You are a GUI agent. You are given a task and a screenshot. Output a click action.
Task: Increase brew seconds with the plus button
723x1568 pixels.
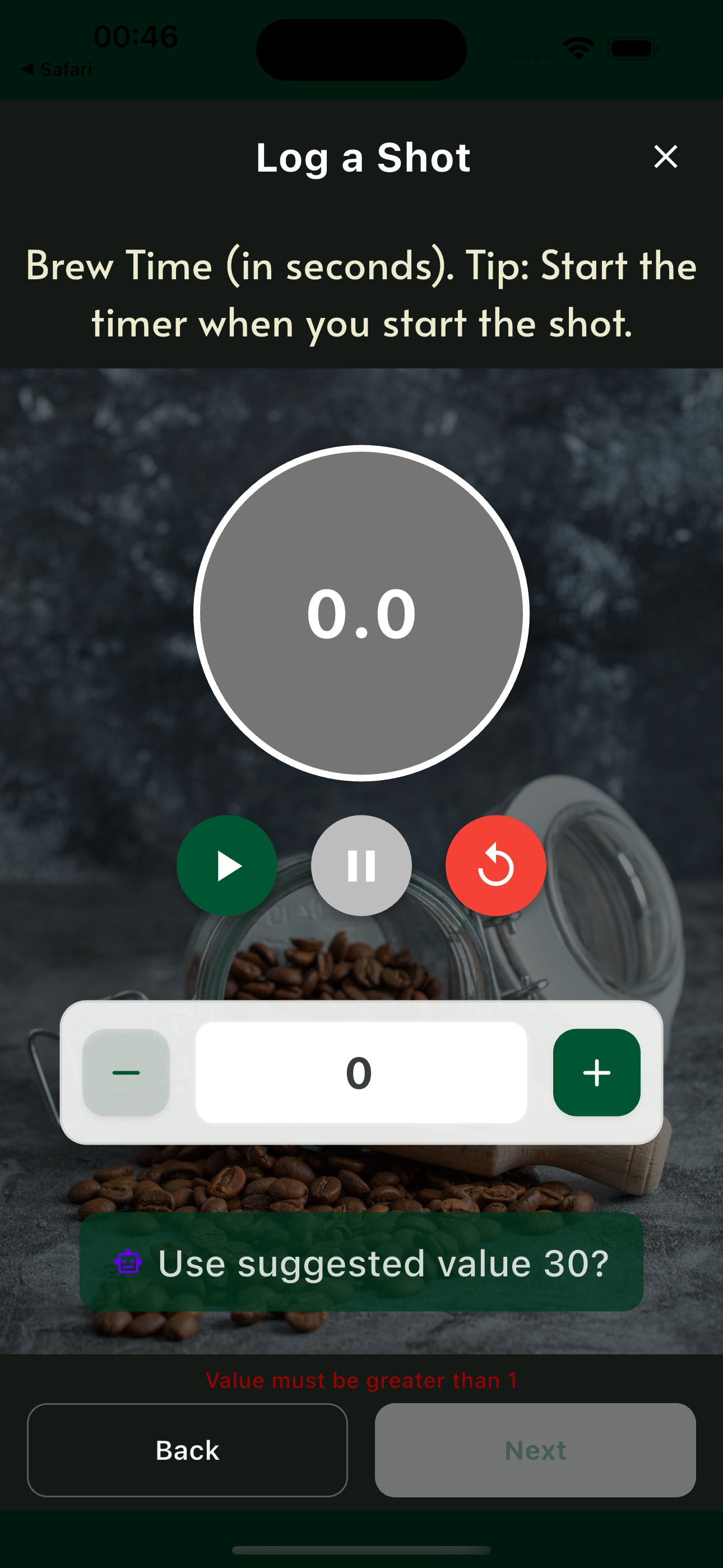[x=596, y=1072]
